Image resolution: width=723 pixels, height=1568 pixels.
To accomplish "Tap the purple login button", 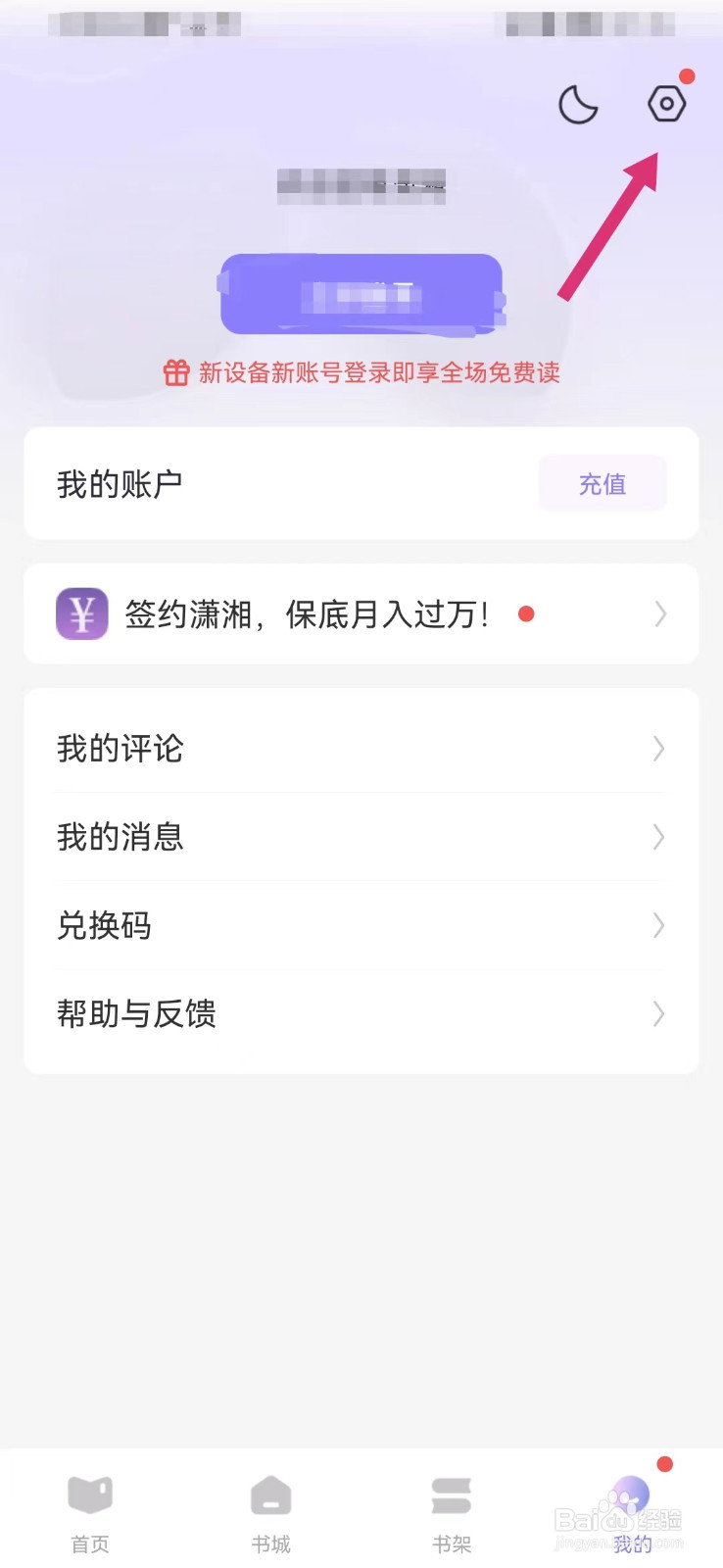I will click(361, 294).
